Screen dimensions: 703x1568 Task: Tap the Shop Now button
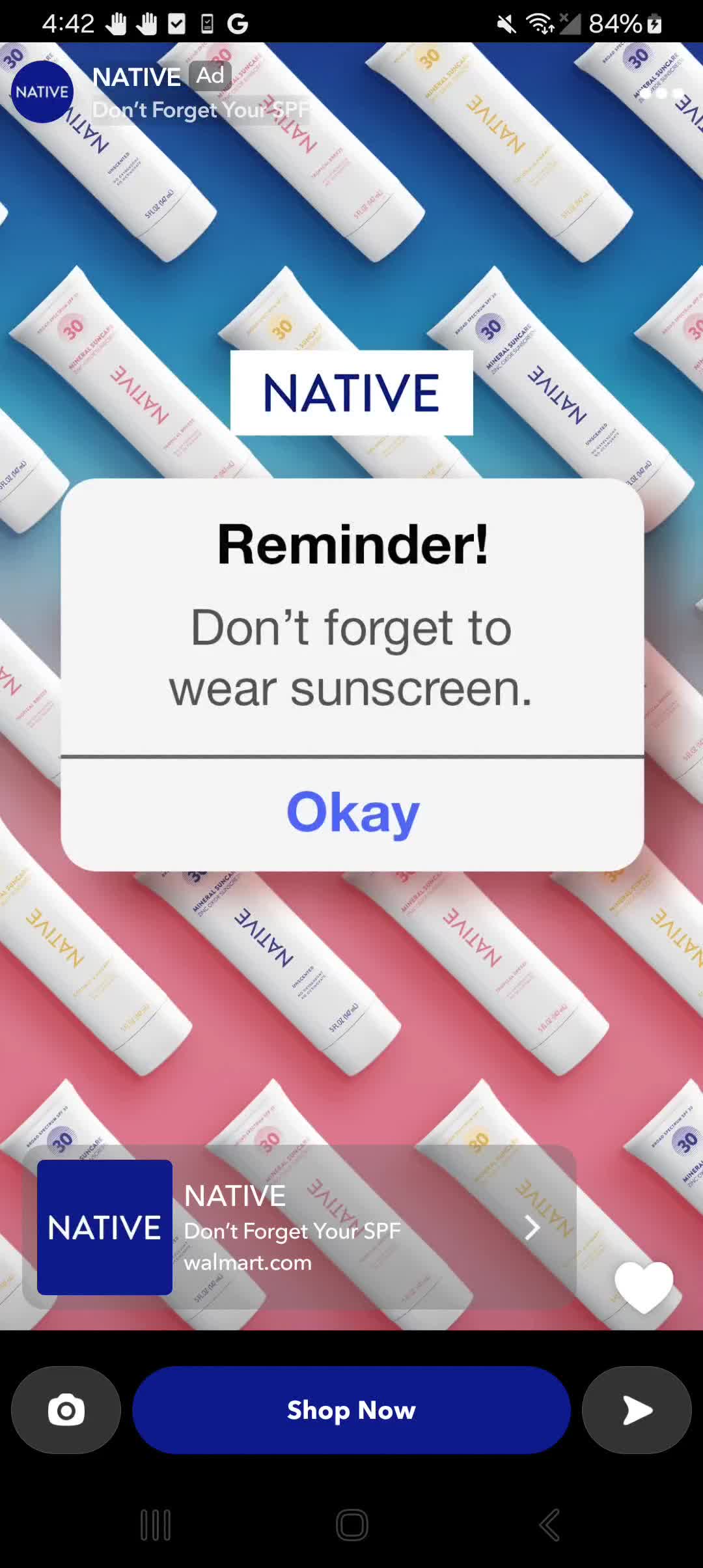pos(351,1410)
